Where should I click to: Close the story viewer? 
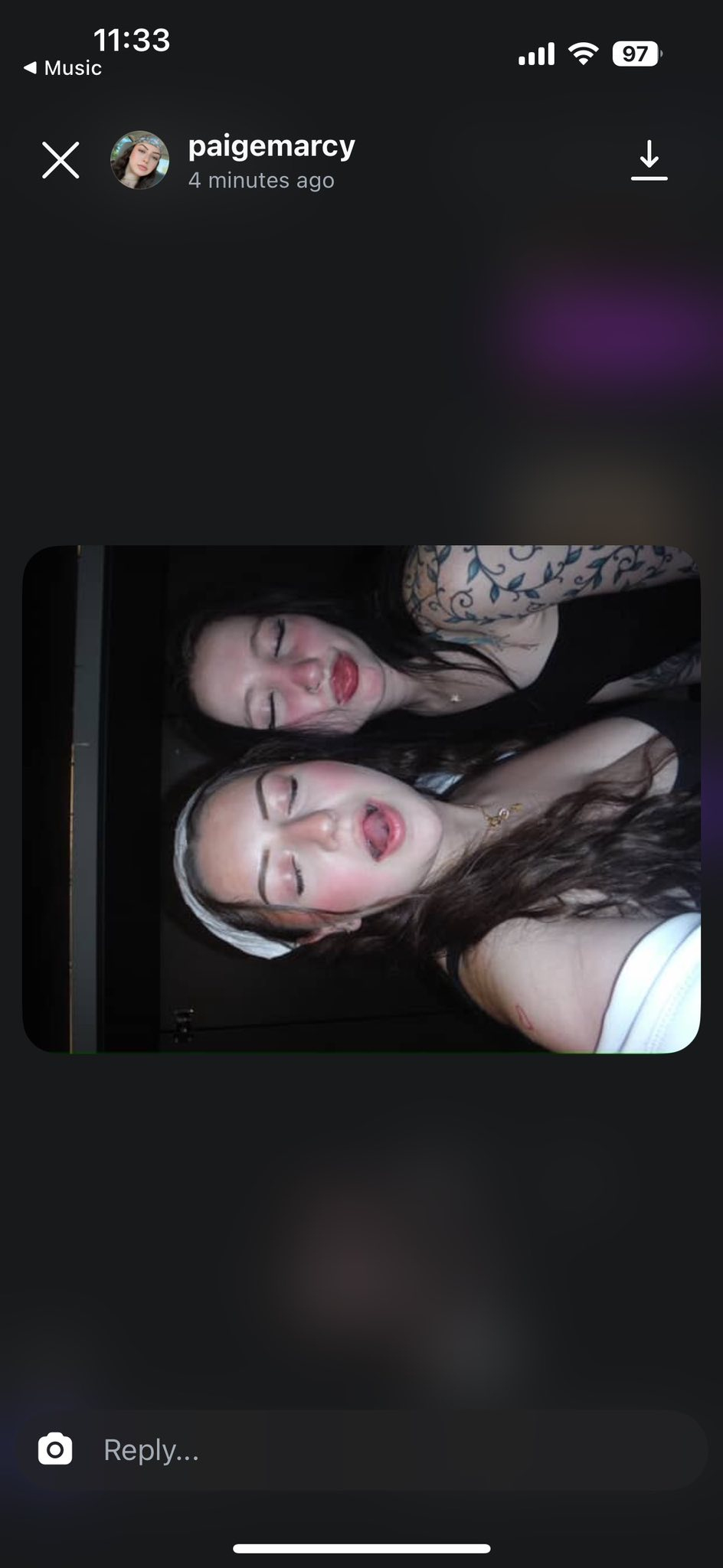(61, 160)
